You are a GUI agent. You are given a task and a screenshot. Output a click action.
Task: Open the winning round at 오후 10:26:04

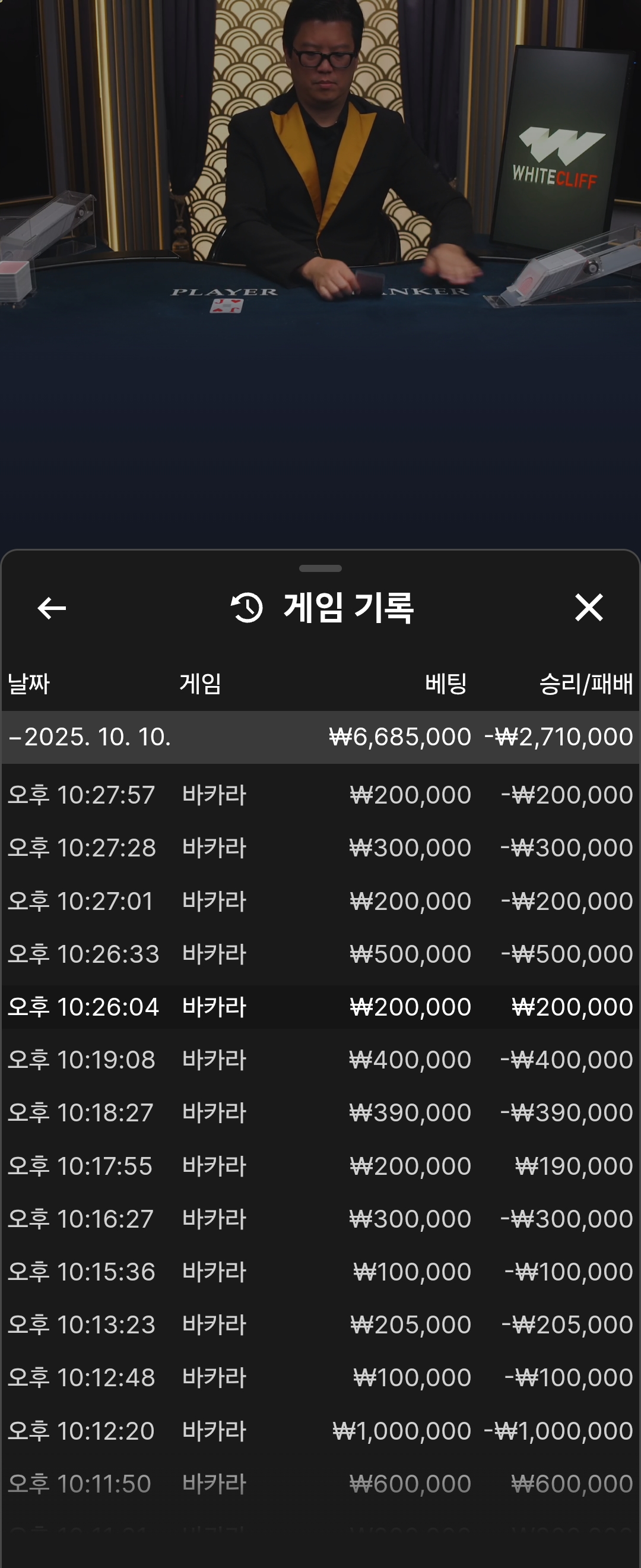click(320, 1007)
